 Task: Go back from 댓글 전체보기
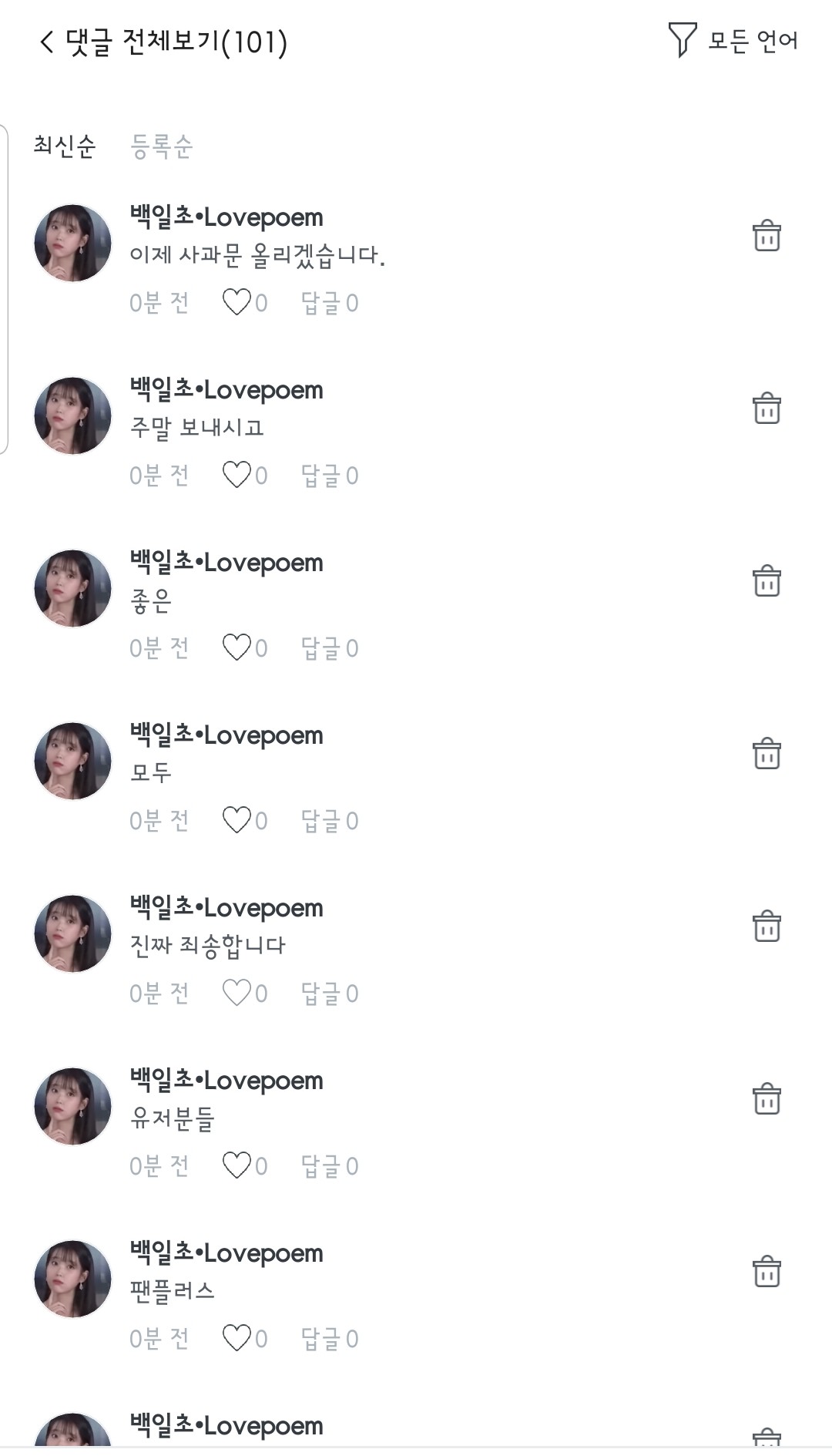coord(47,42)
